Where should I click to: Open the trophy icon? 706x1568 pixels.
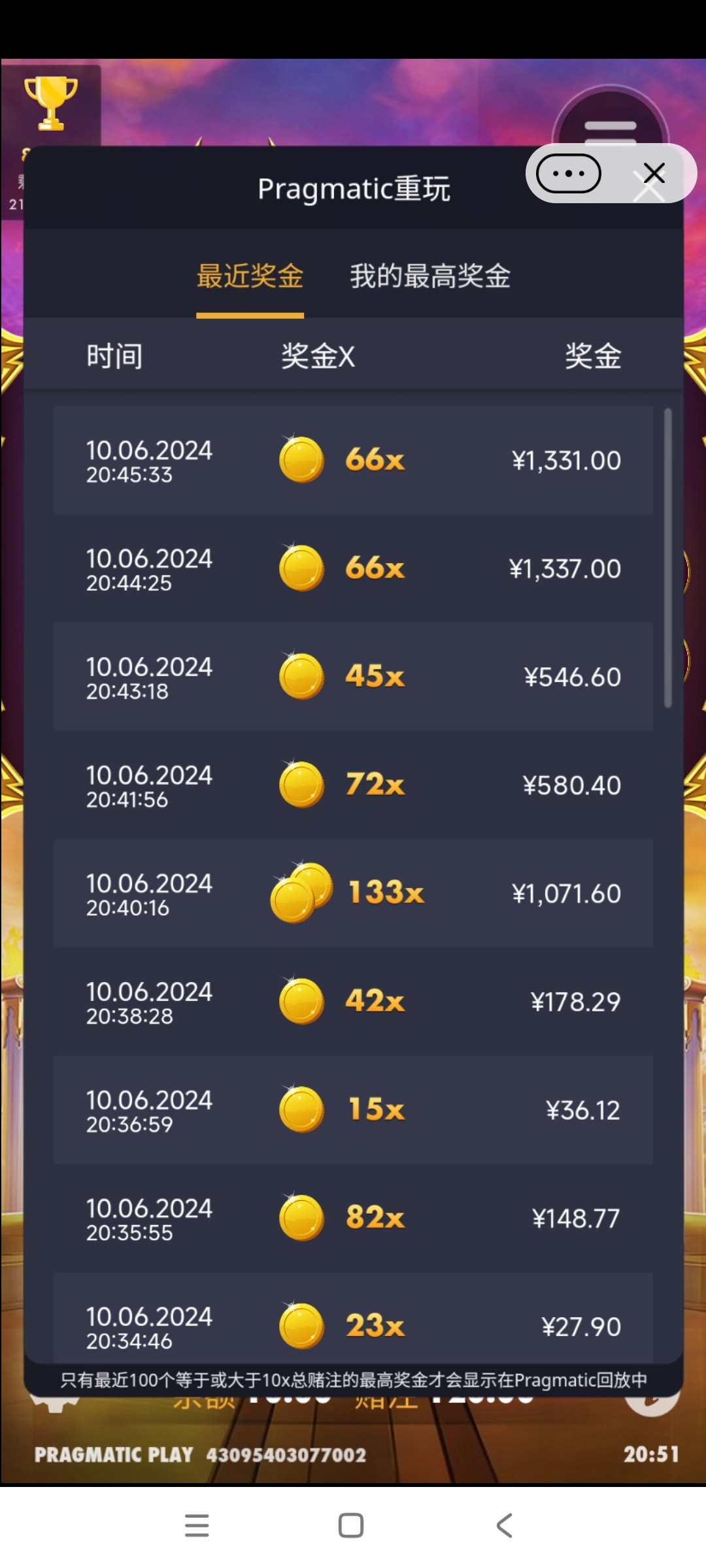50,103
